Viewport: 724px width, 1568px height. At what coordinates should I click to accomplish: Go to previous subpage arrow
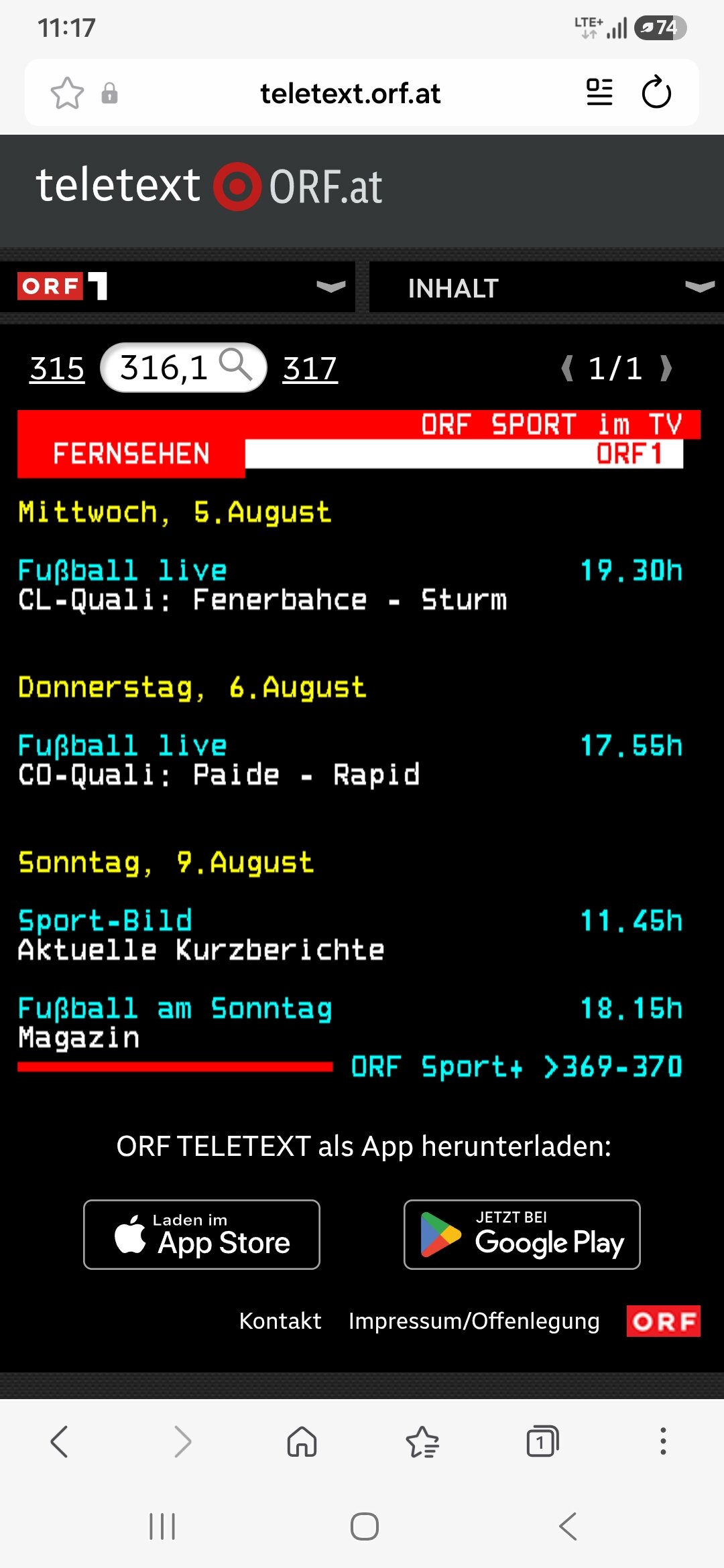point(567,368)
